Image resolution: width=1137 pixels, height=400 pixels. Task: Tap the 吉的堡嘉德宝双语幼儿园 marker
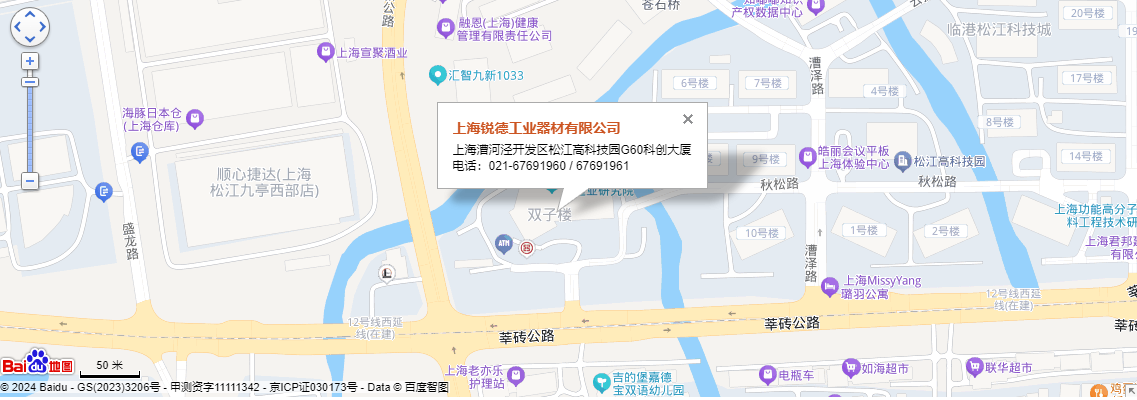[x=600, y=382]
